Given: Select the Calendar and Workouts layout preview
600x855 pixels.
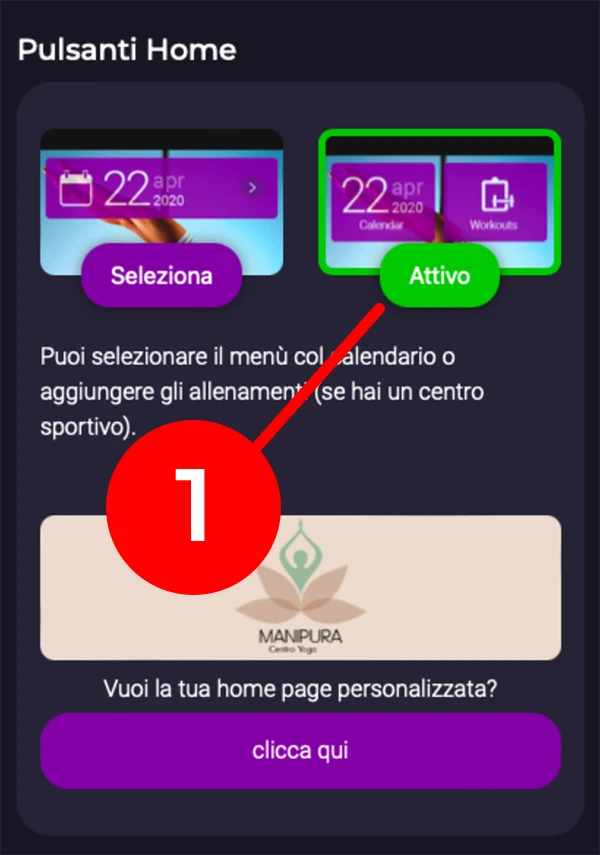Looking at the screenshot, I should coord(439,195).
